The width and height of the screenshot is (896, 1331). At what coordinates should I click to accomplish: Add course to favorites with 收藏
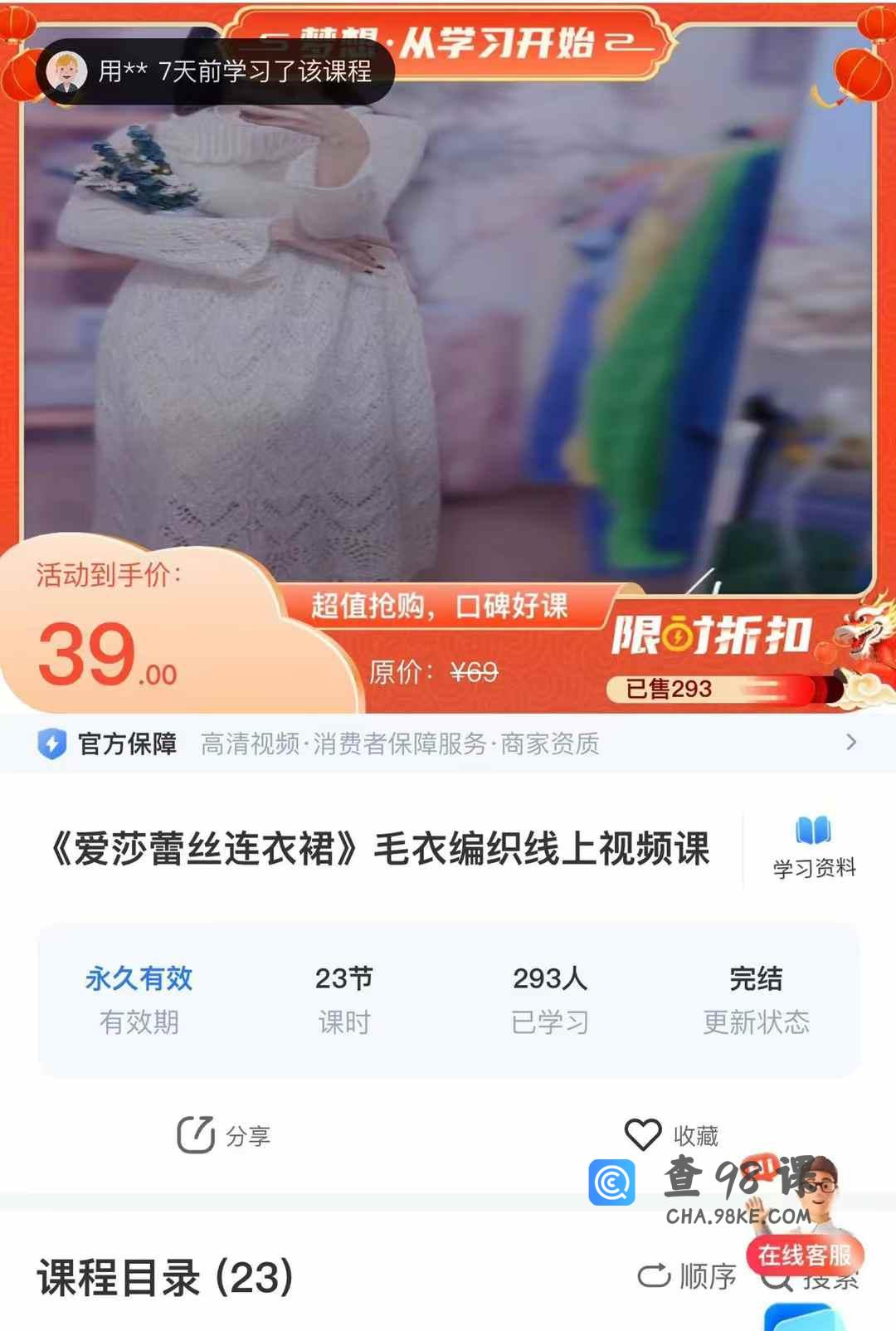[671, 1134]
